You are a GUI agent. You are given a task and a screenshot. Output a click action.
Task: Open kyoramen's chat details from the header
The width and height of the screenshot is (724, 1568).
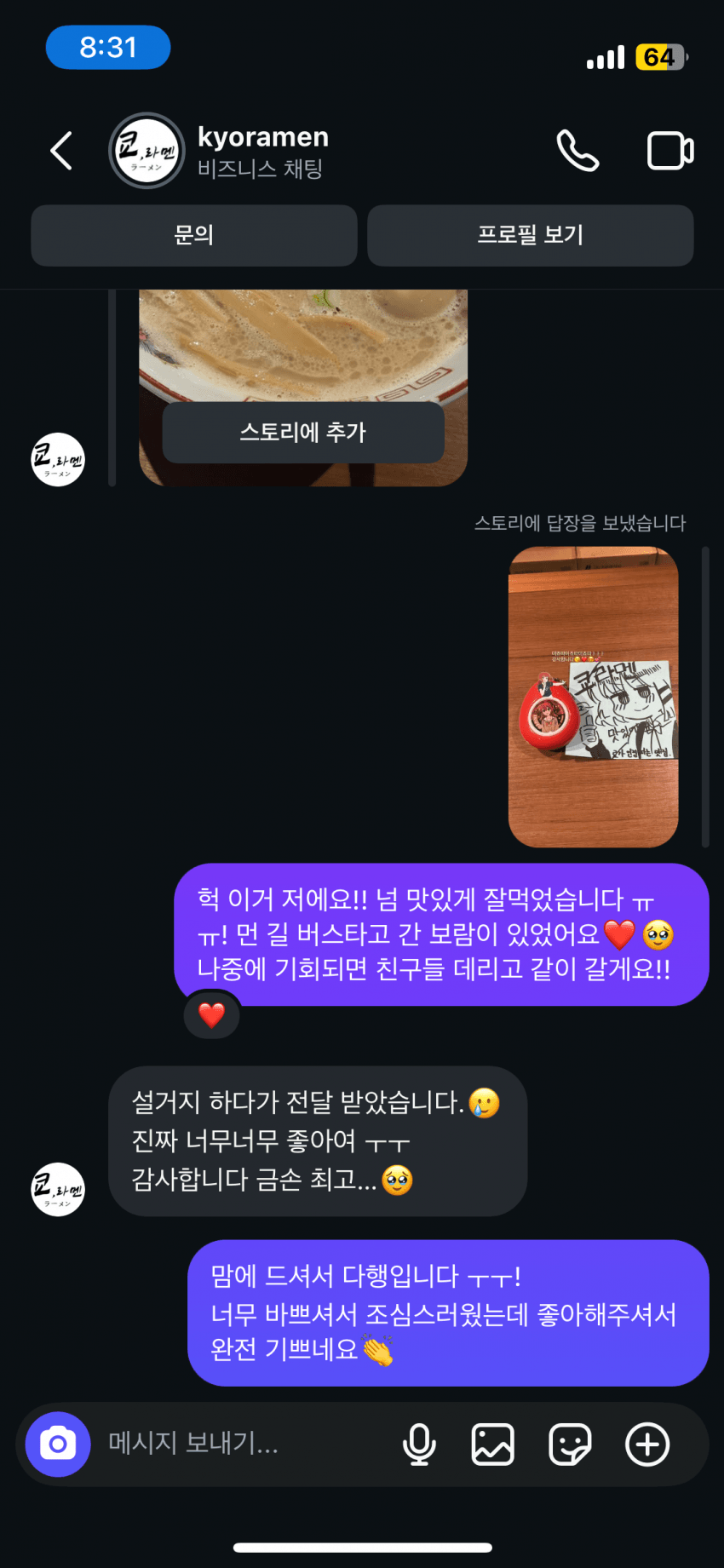coord(262,151)
